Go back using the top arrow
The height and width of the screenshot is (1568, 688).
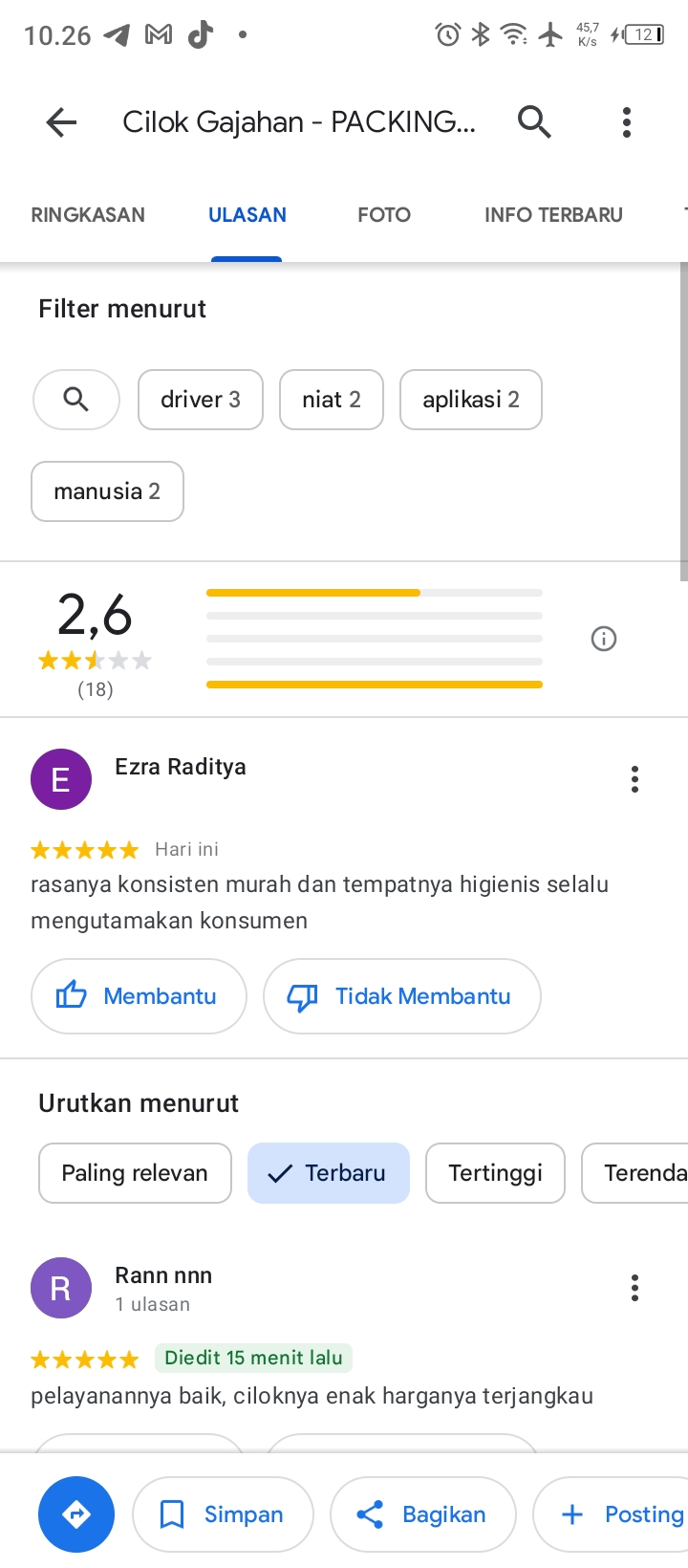61,122
